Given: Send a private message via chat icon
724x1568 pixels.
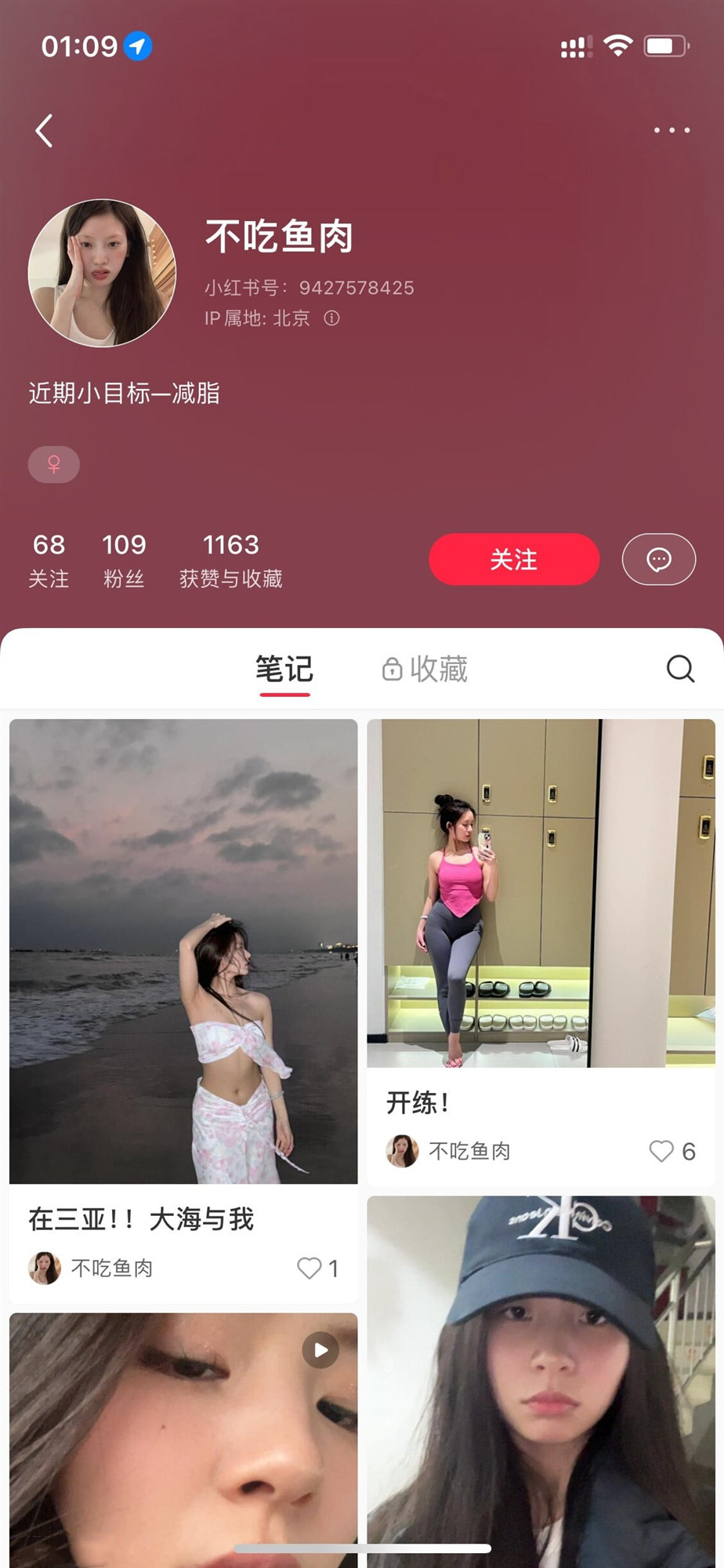Looking at the screenshot, I should tap(658, 559).
